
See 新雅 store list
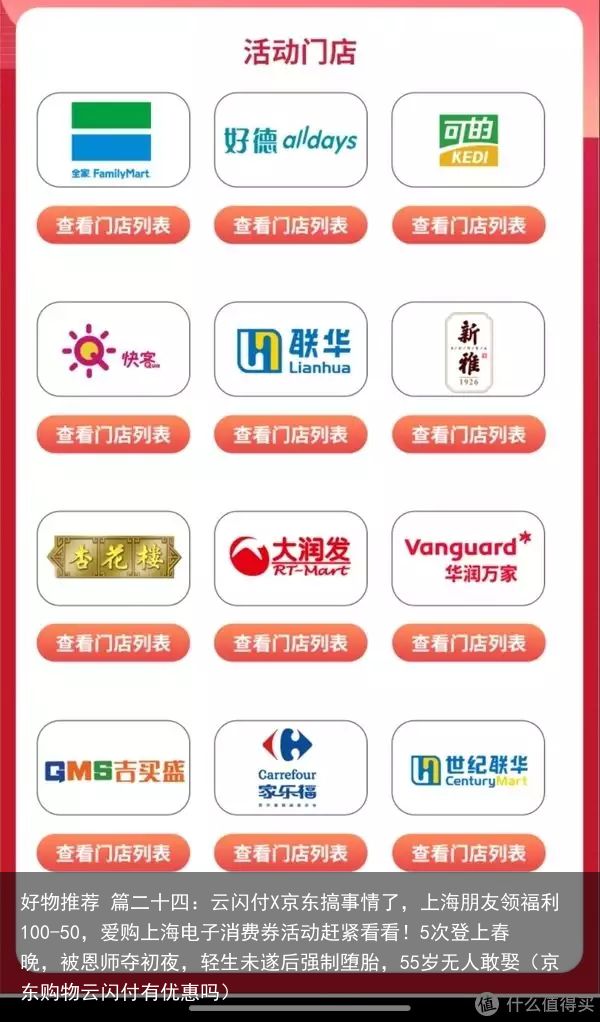468,434
